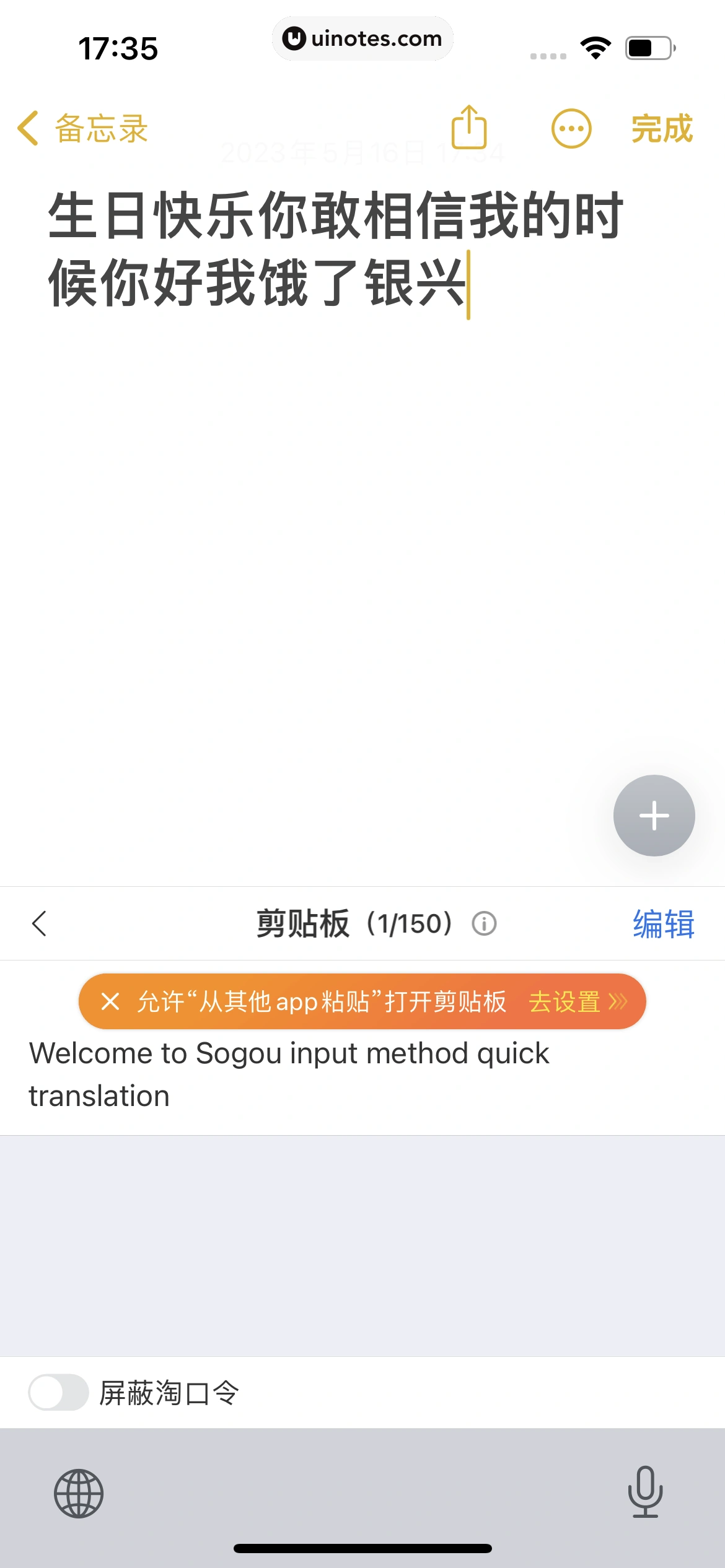
Task: Tap the plus icon to add note content
Action: [x=654, y=816]
